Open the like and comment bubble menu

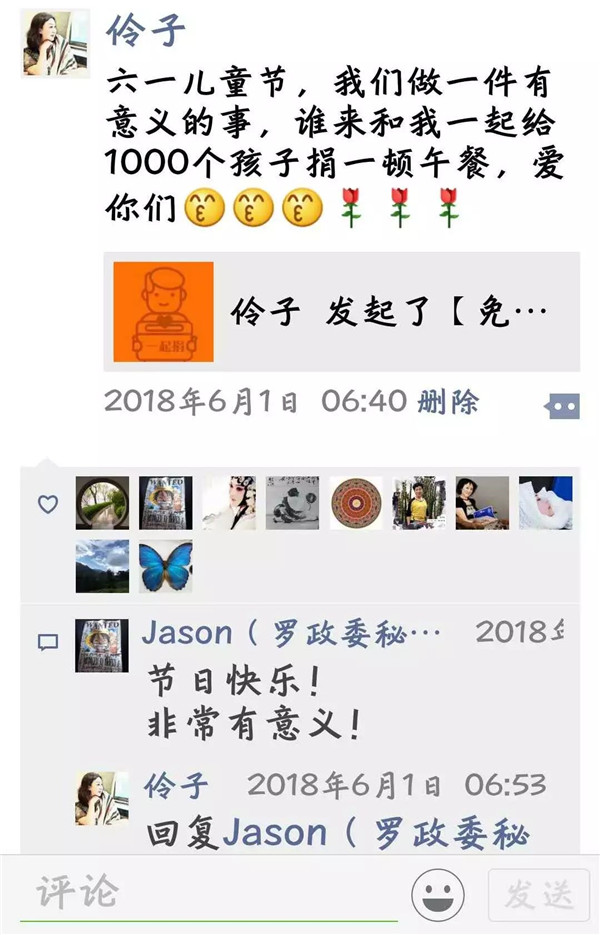[x=561, y=406]
